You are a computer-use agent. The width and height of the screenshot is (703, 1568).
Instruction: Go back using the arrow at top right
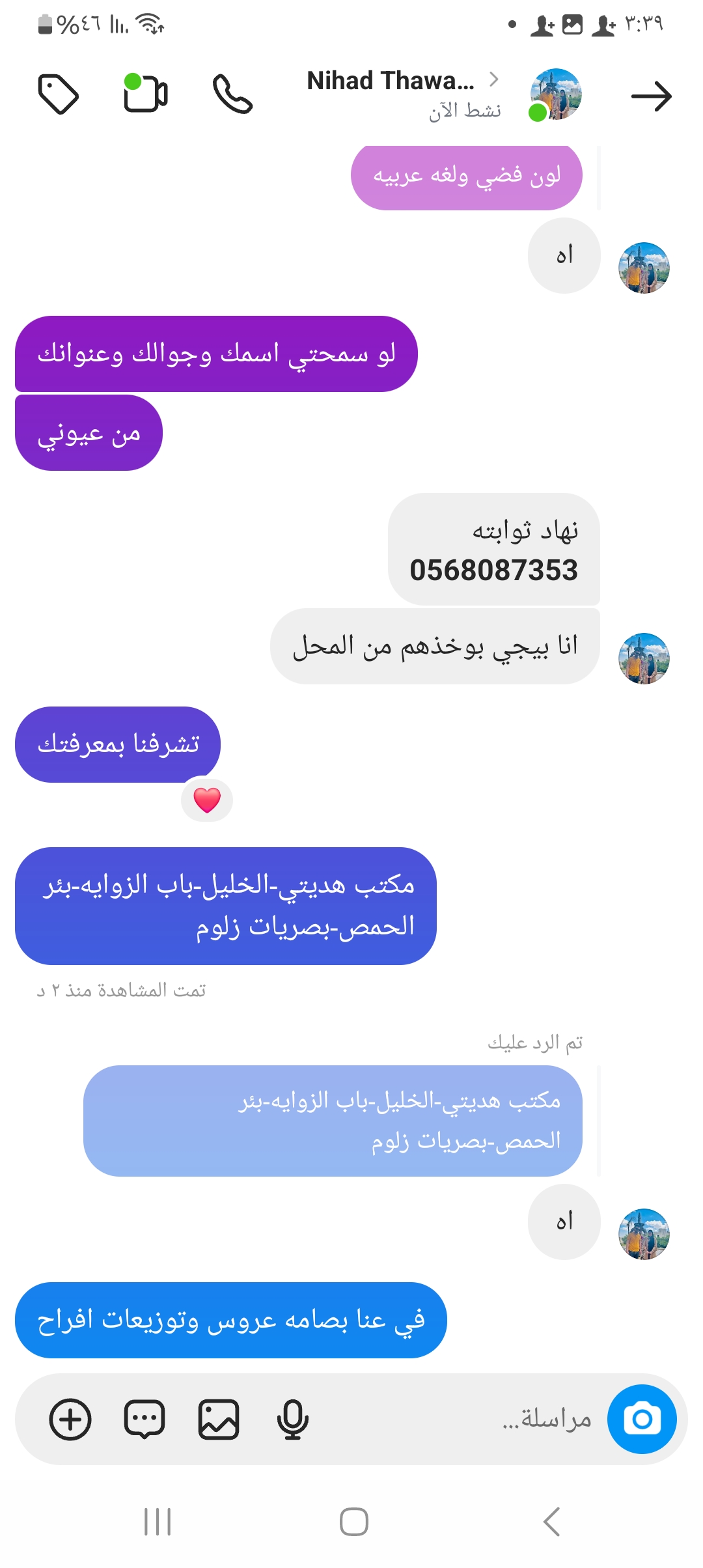[x=651, y=96]
